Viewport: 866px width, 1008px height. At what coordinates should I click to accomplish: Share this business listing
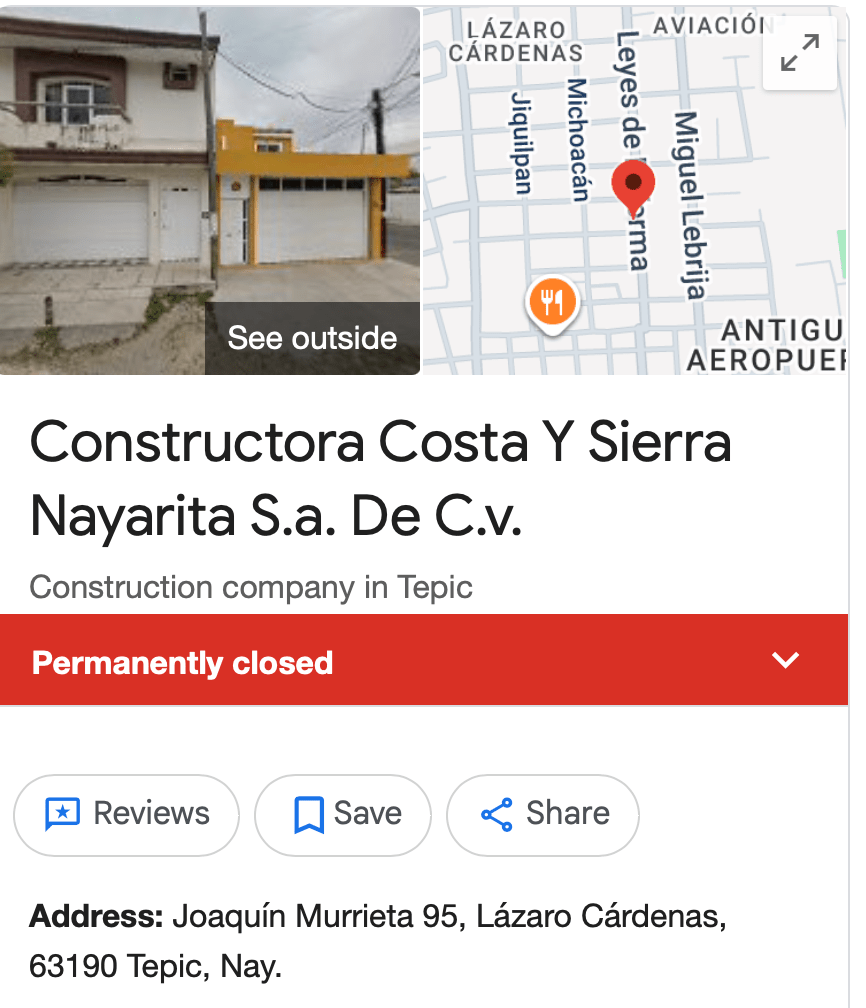pos(543,814)
